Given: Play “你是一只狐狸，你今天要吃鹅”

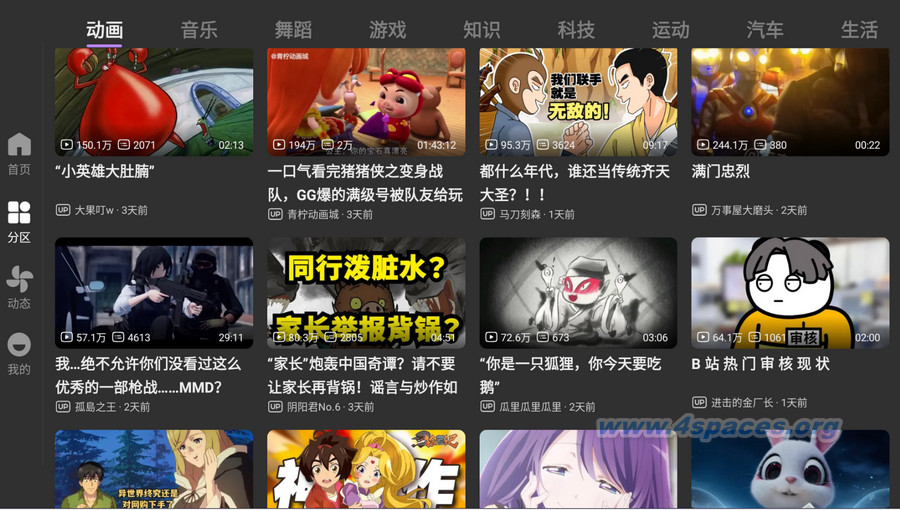Looking at the screenshot, I should pos(578,293).
